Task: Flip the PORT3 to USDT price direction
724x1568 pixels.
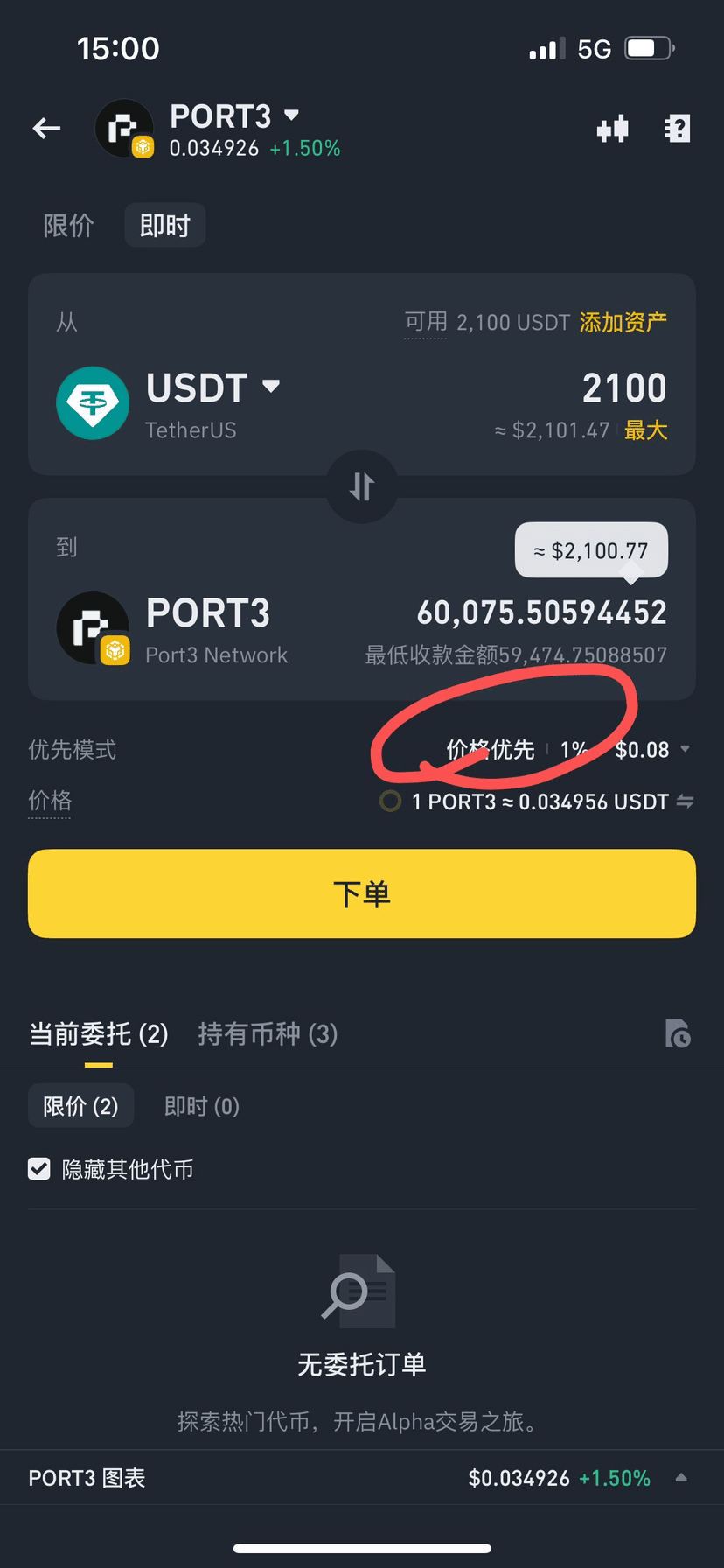Action: pos(686,801)
